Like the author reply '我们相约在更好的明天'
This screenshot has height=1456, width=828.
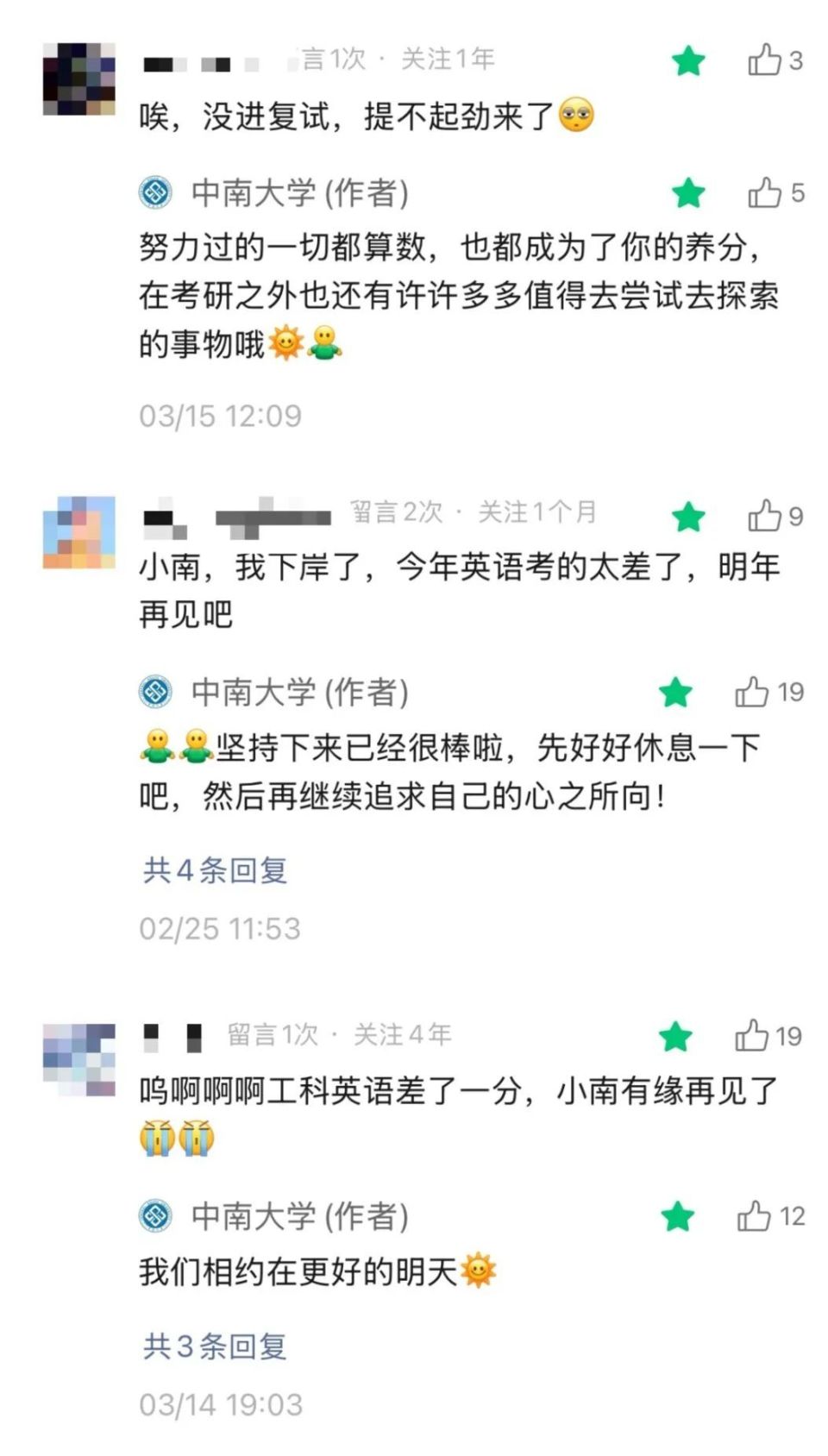click(x=755, y=1216)
